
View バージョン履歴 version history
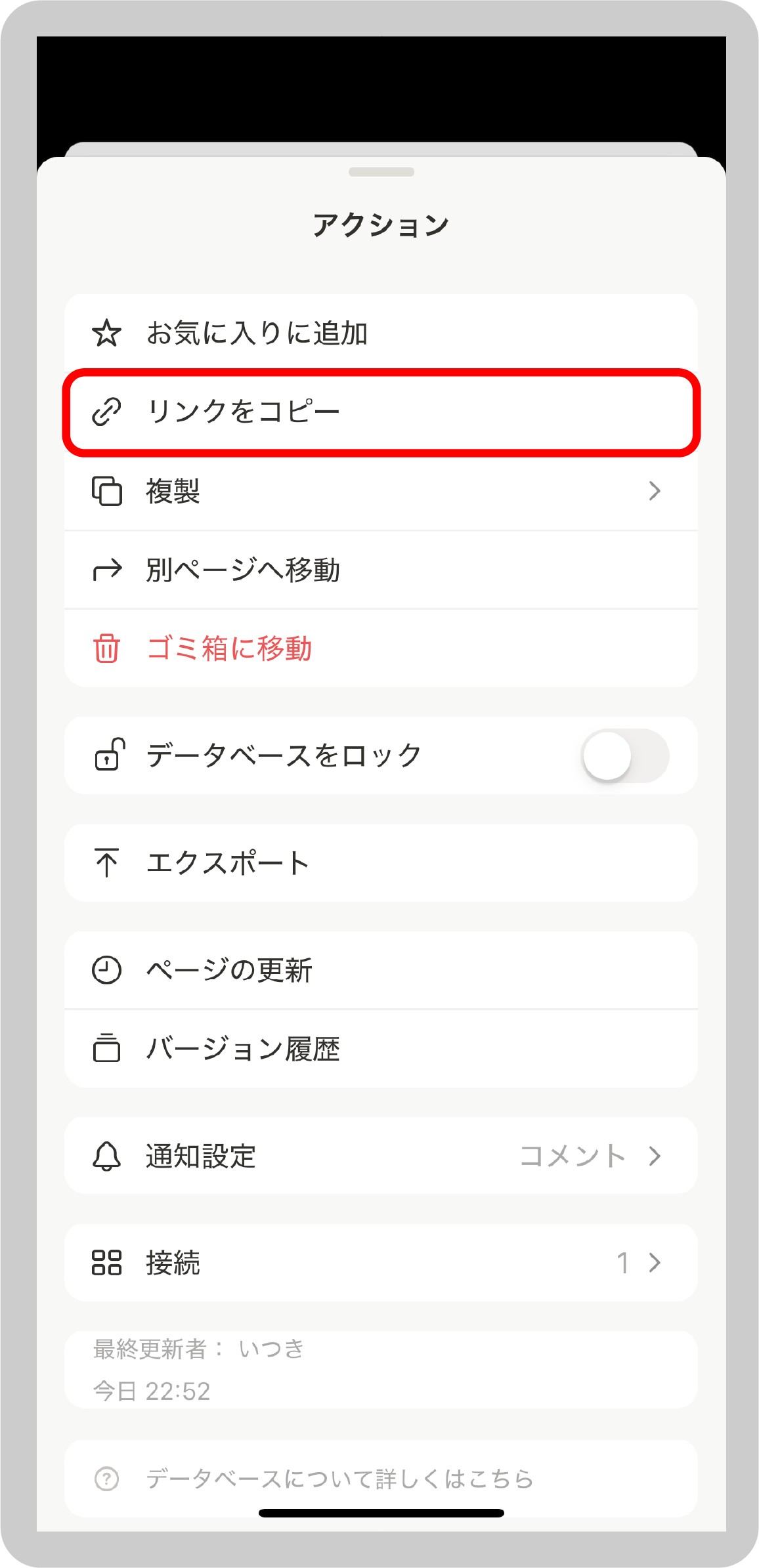coord(381,1049)
